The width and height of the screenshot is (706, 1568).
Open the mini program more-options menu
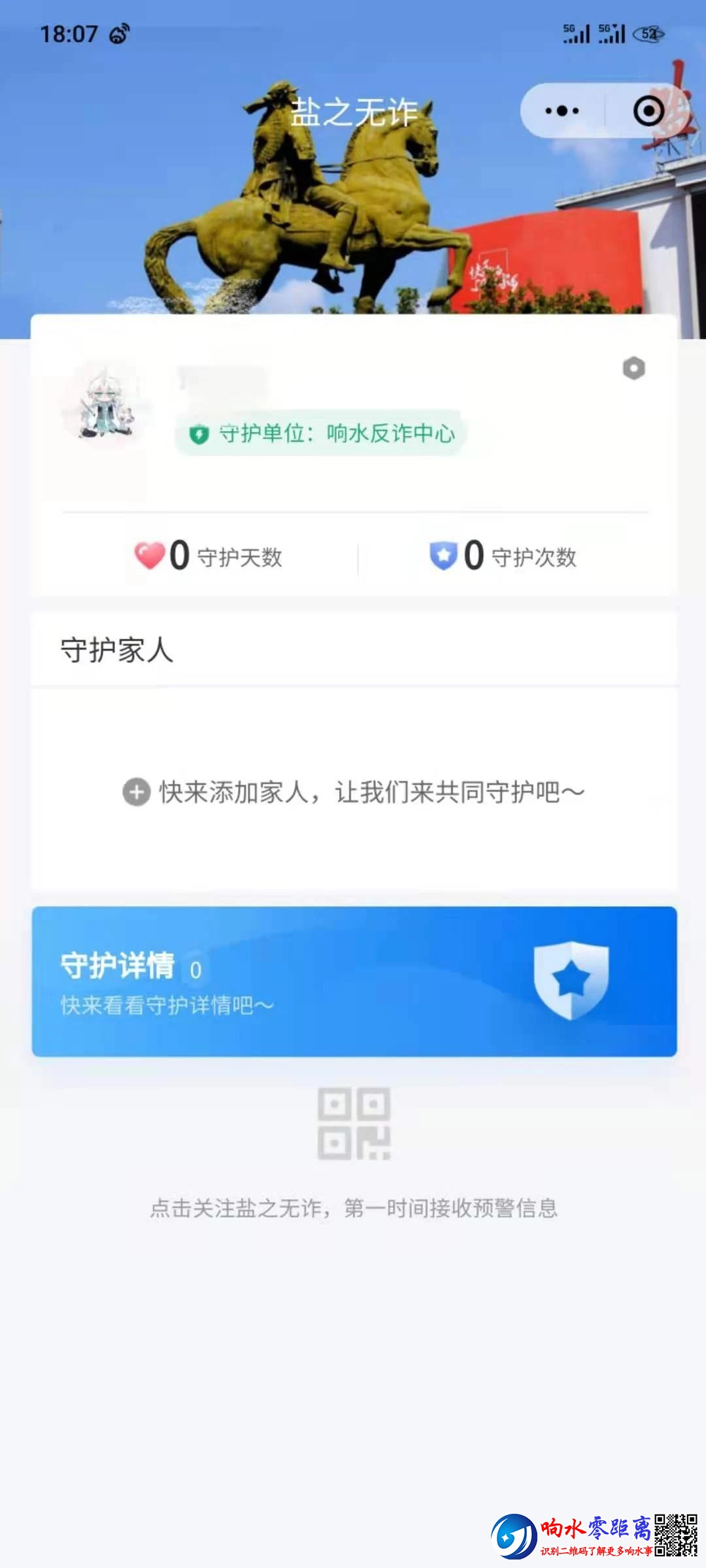562,111
